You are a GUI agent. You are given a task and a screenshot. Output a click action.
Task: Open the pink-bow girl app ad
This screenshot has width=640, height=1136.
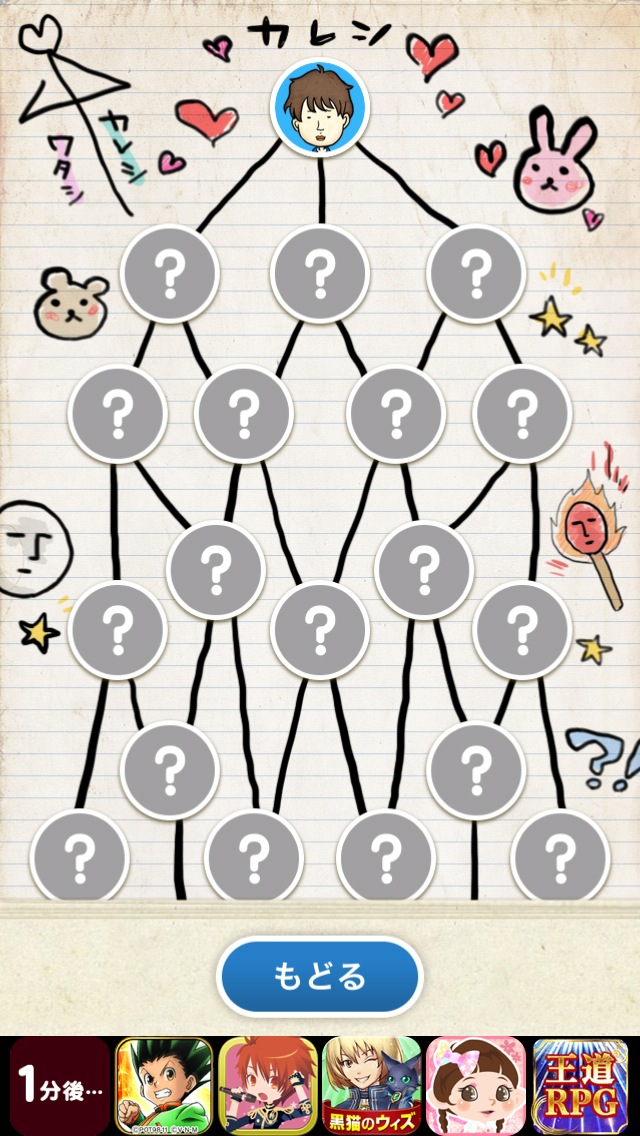coord(475,1085)
